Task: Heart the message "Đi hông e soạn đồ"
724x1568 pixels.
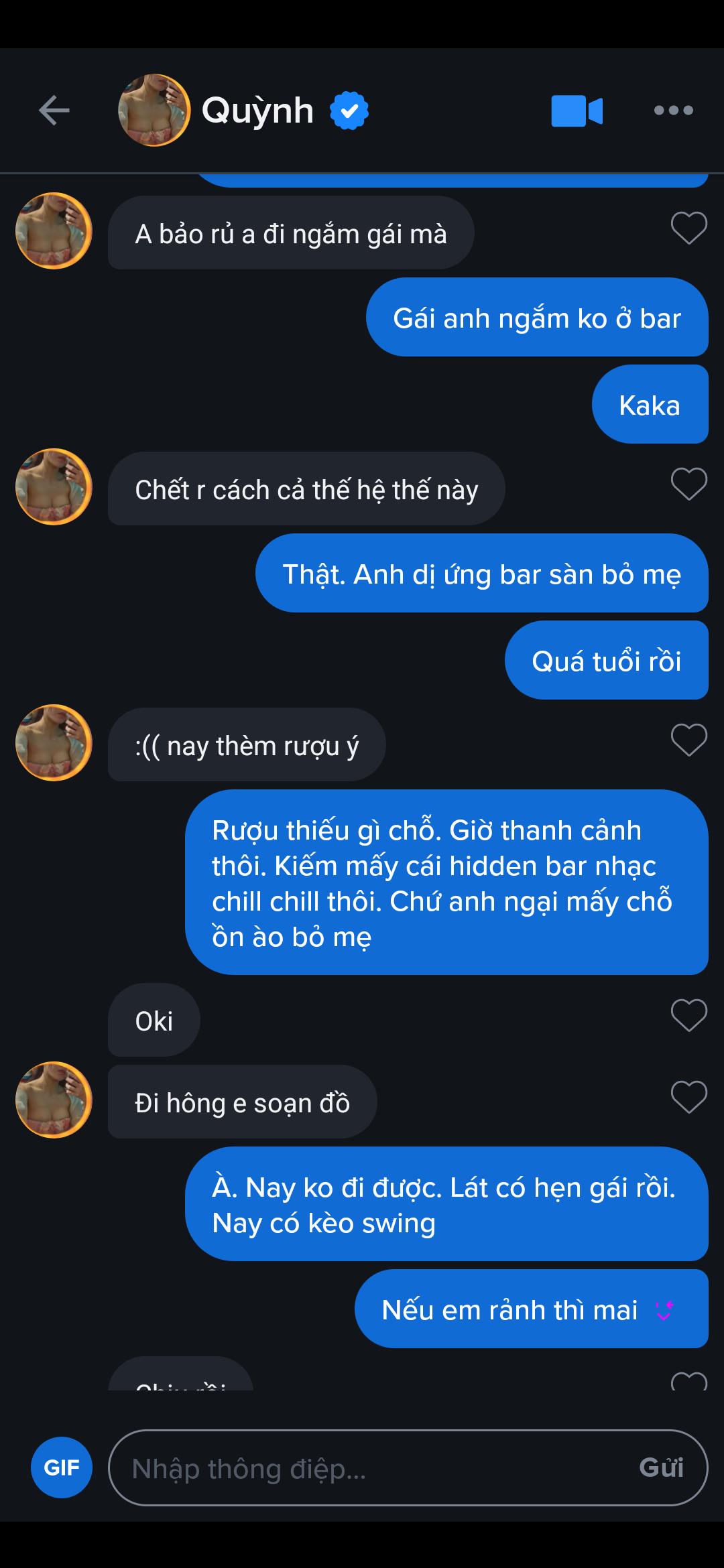Action: (688, 1097)
